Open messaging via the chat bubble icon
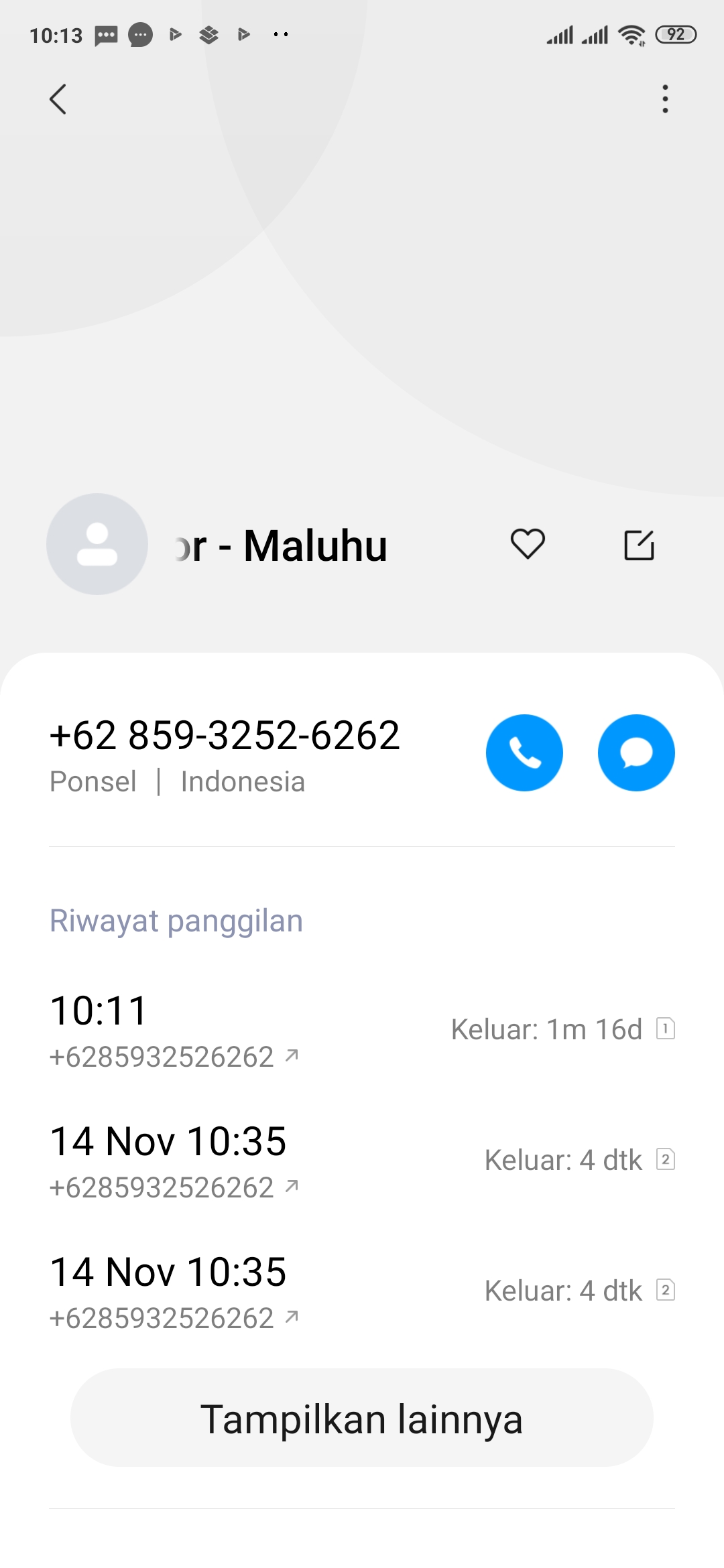 pyautogui.click(x=636, y=753)
